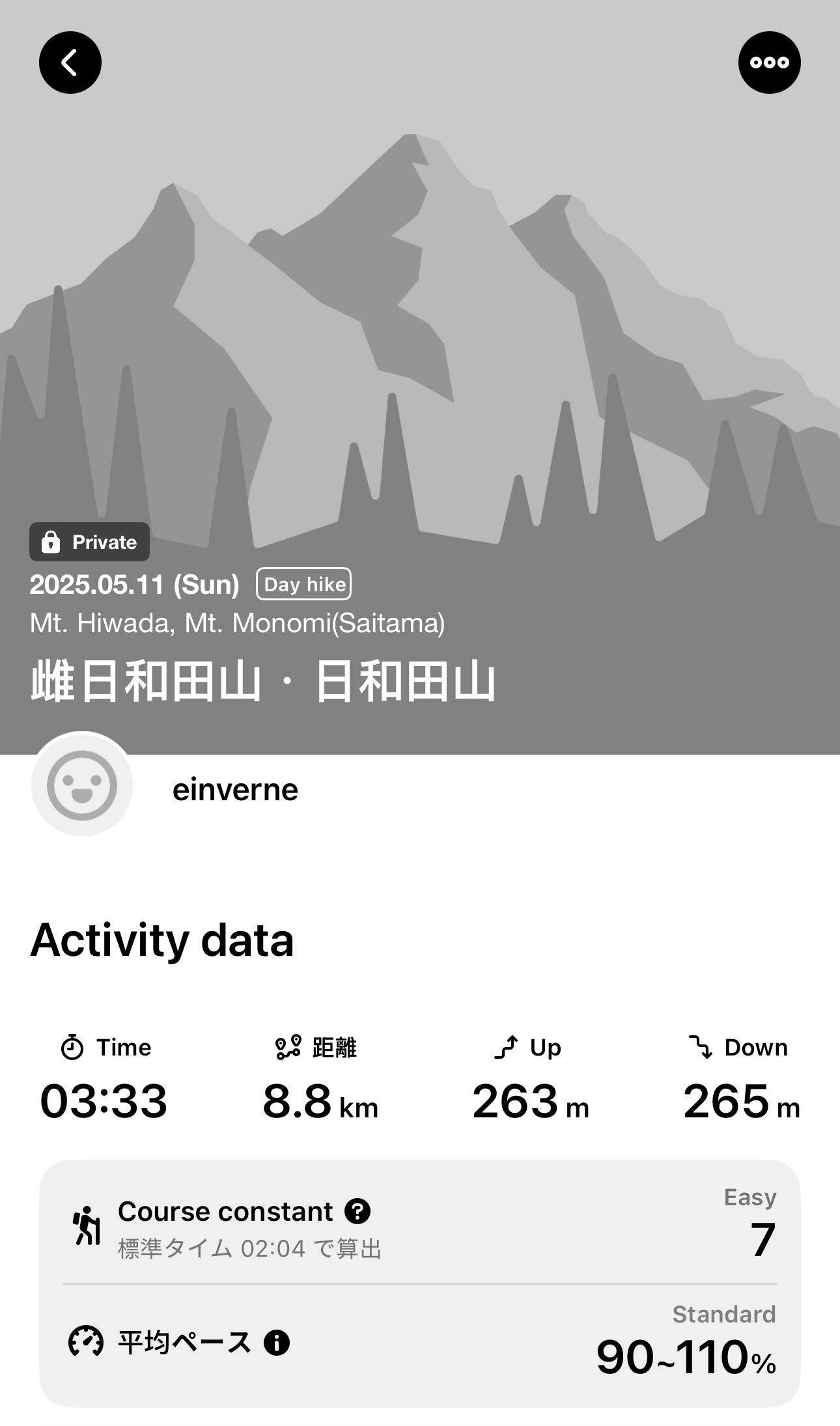Viewport: 840px width, 1426px height.
Task: Click the Day hike activity tag
Action: (303, 584)
